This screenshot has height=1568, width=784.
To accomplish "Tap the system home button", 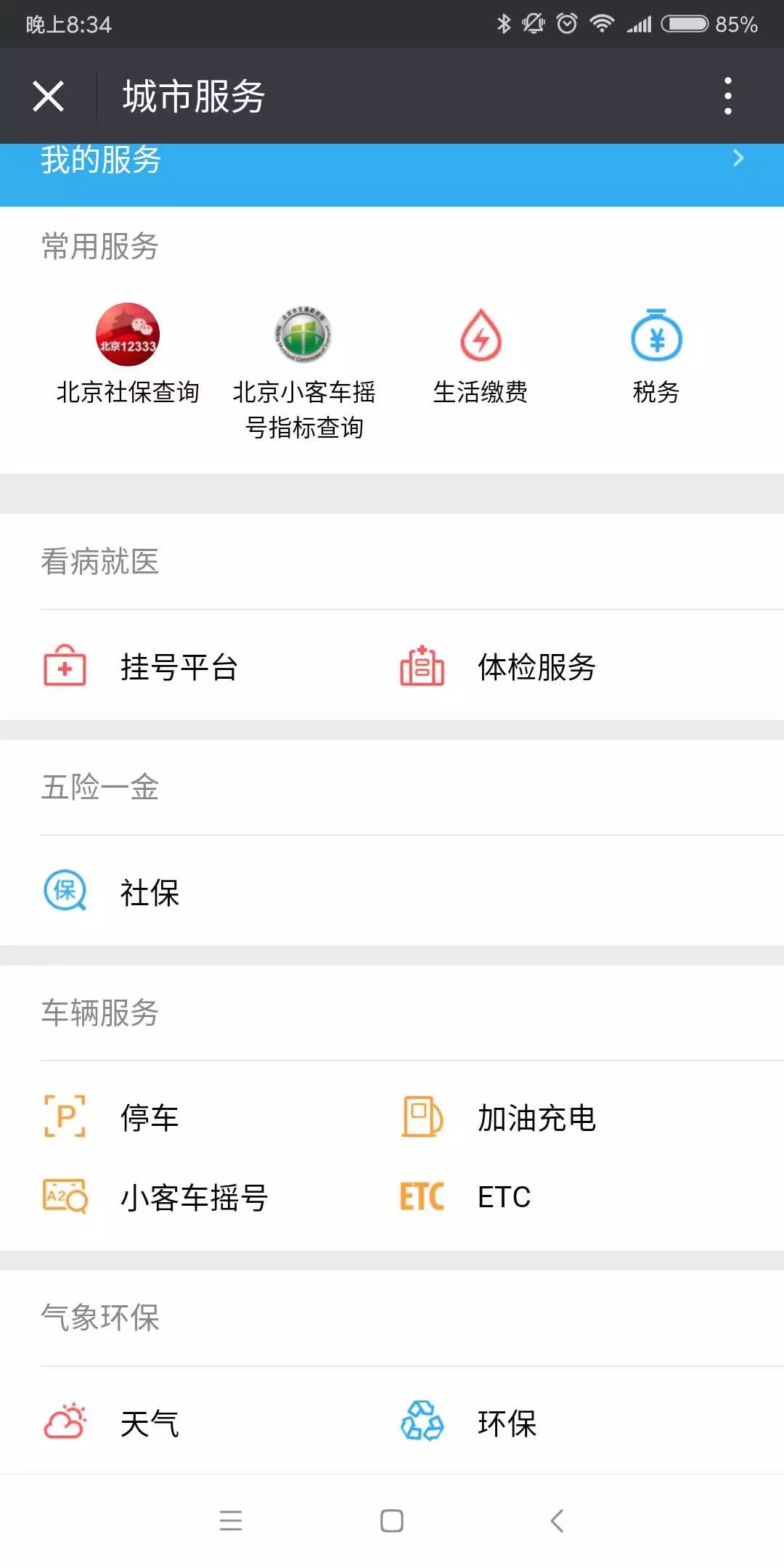I will coord(392,1520).
